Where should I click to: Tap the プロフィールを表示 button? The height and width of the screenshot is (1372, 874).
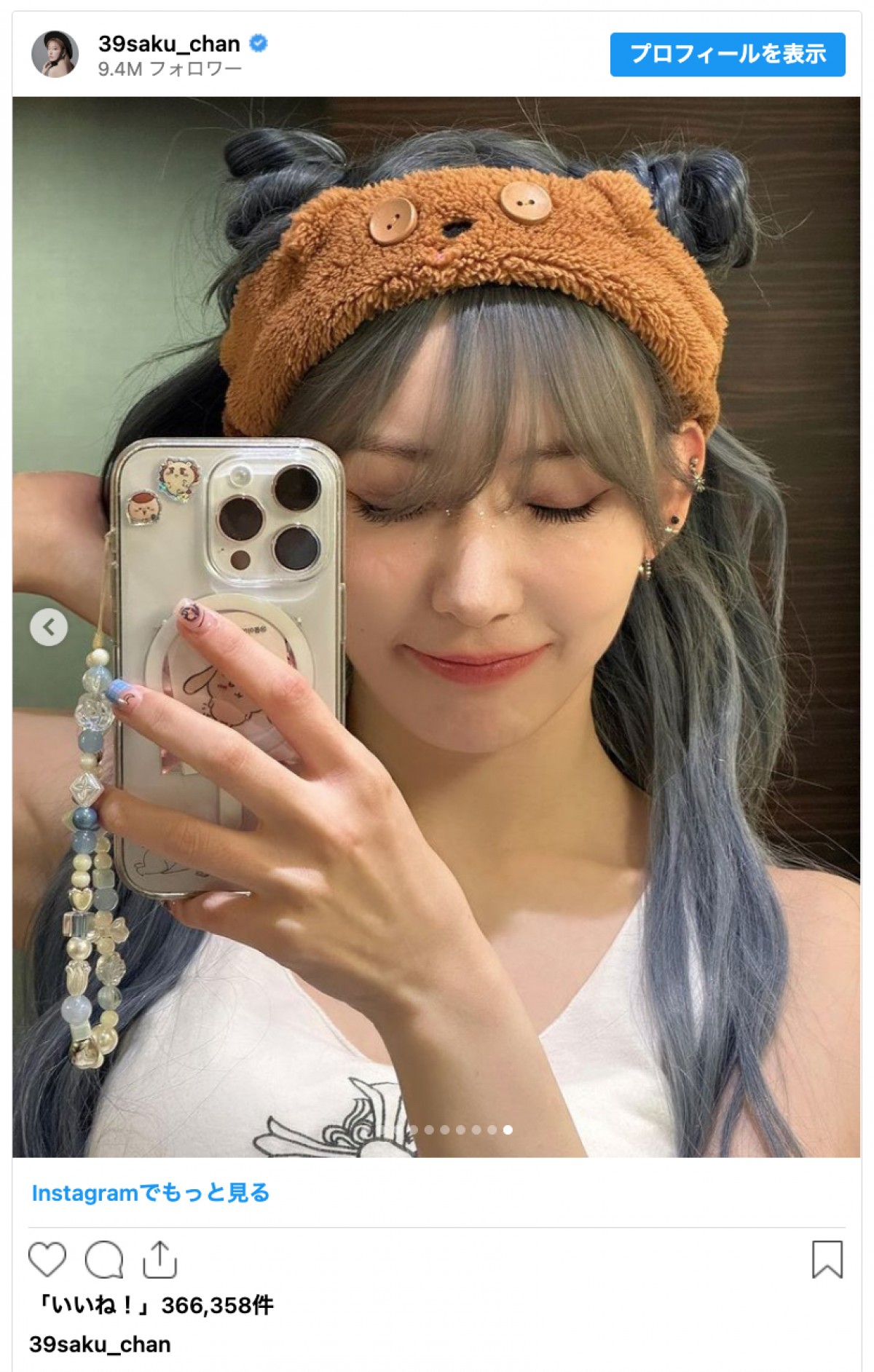point(727,55)
